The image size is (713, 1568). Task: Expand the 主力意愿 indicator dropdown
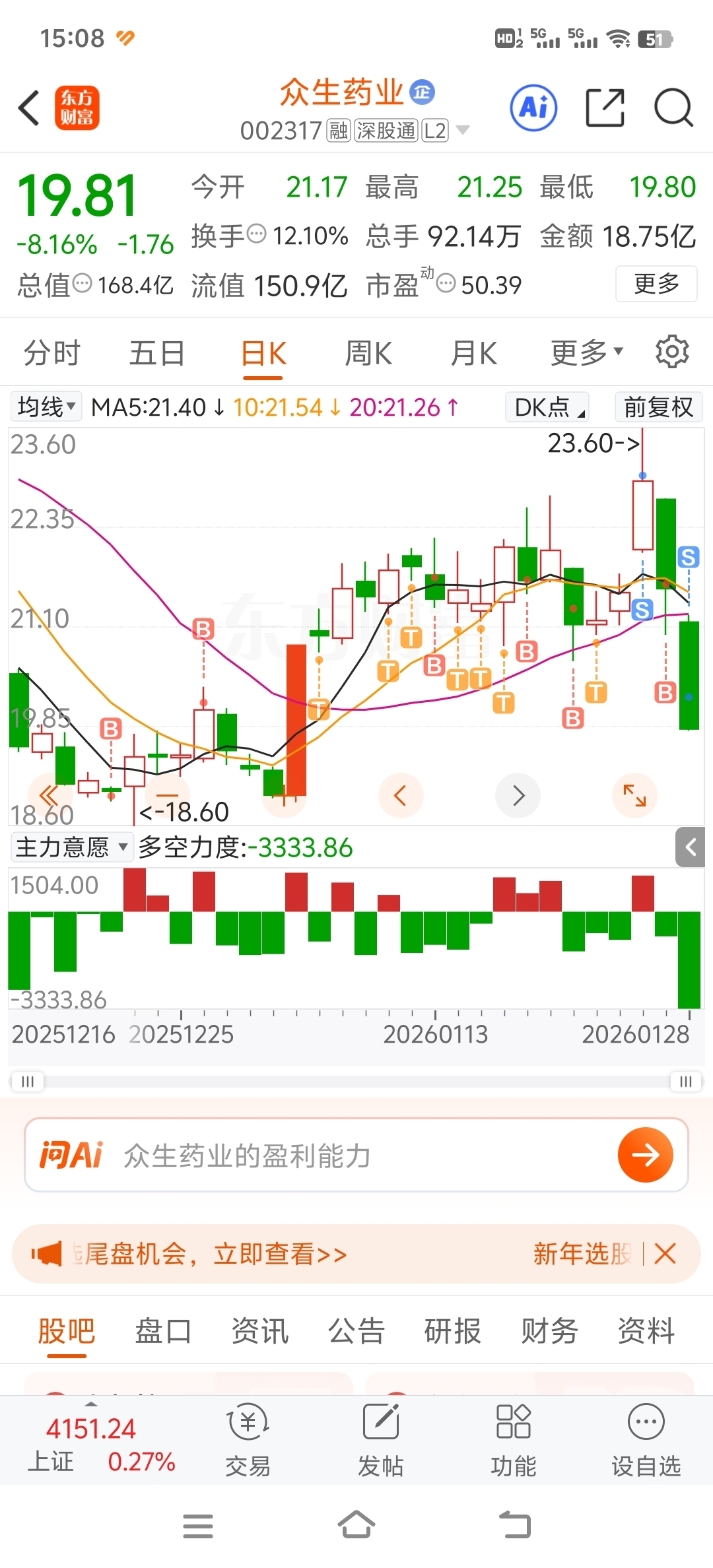[x=71, y=847]
